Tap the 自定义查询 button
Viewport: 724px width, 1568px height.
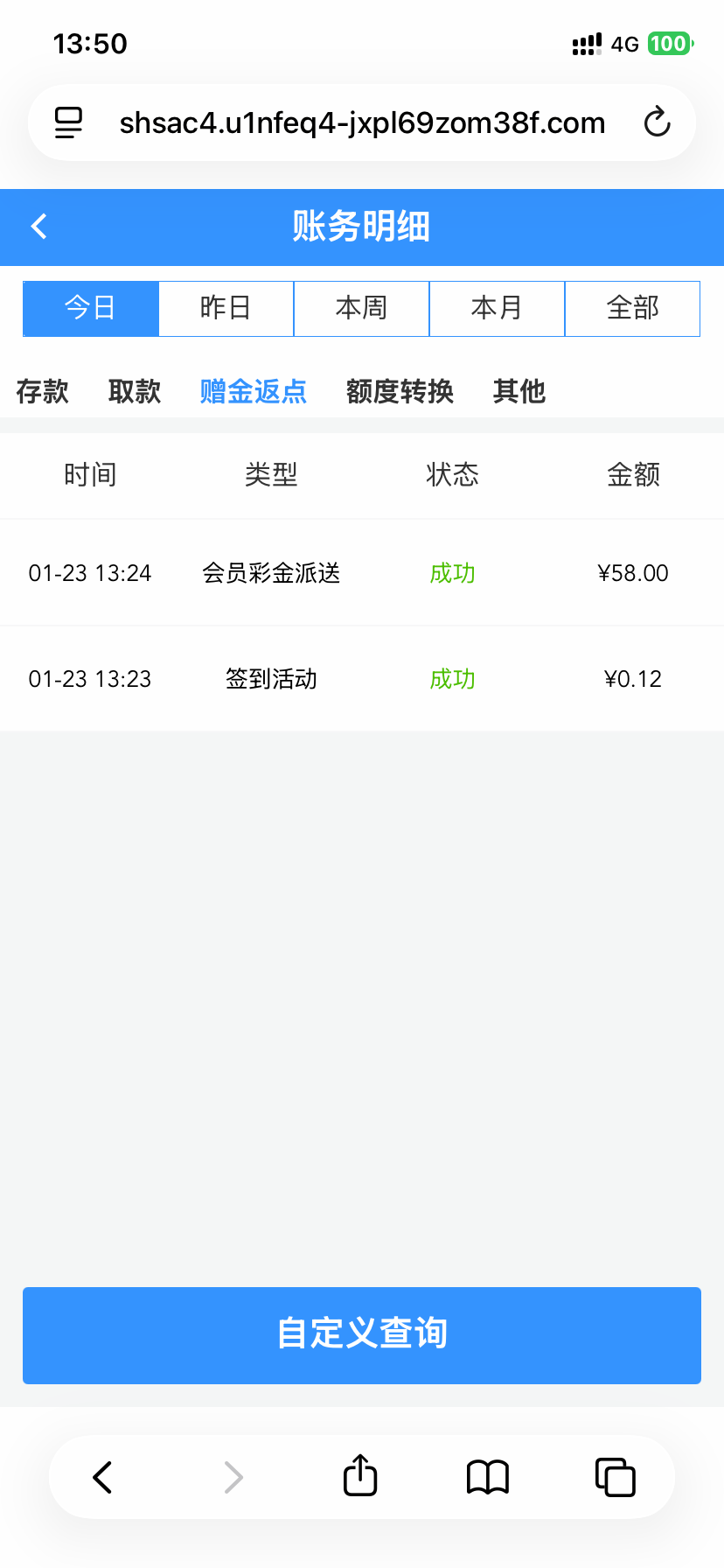click(x=362, y=1334)
